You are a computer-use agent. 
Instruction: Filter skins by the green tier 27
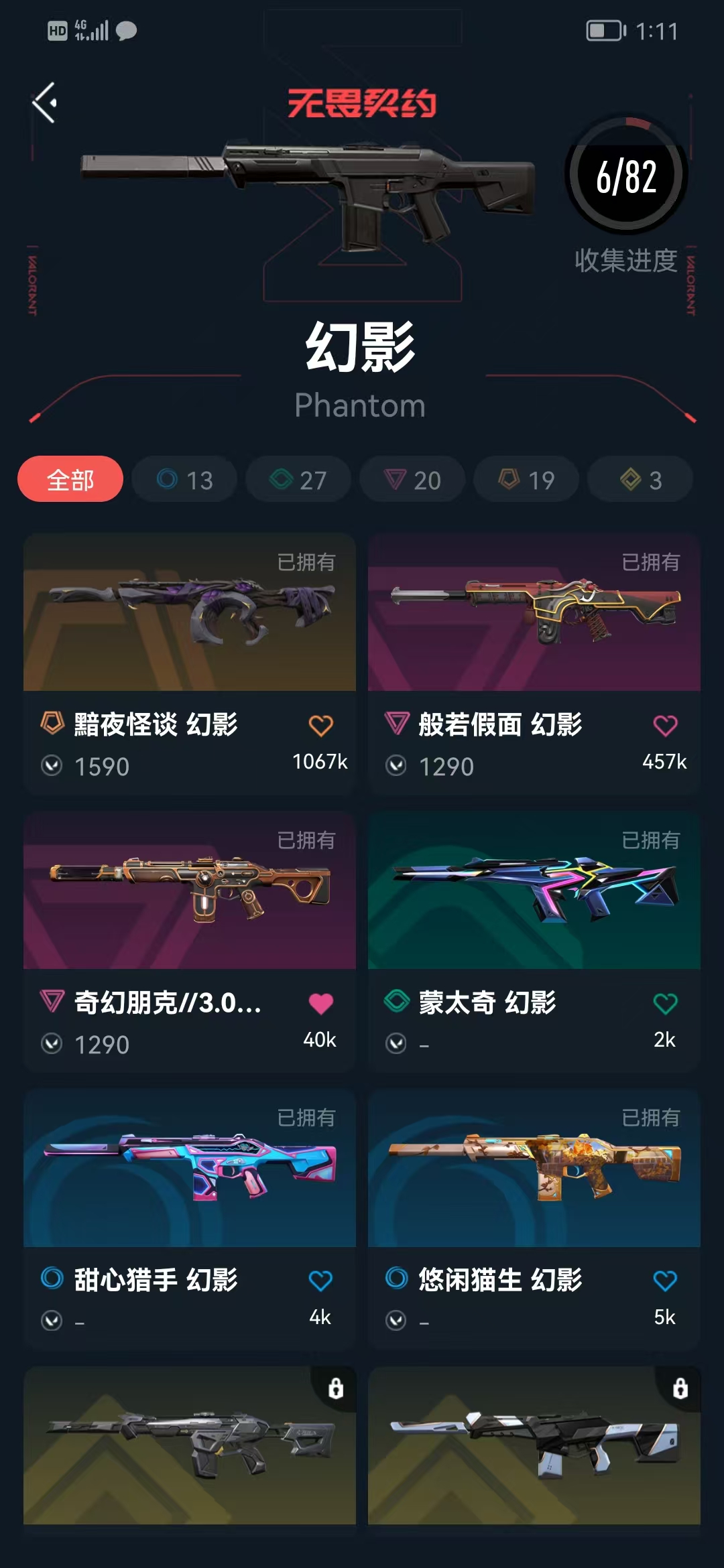click(x=298, y=480)
